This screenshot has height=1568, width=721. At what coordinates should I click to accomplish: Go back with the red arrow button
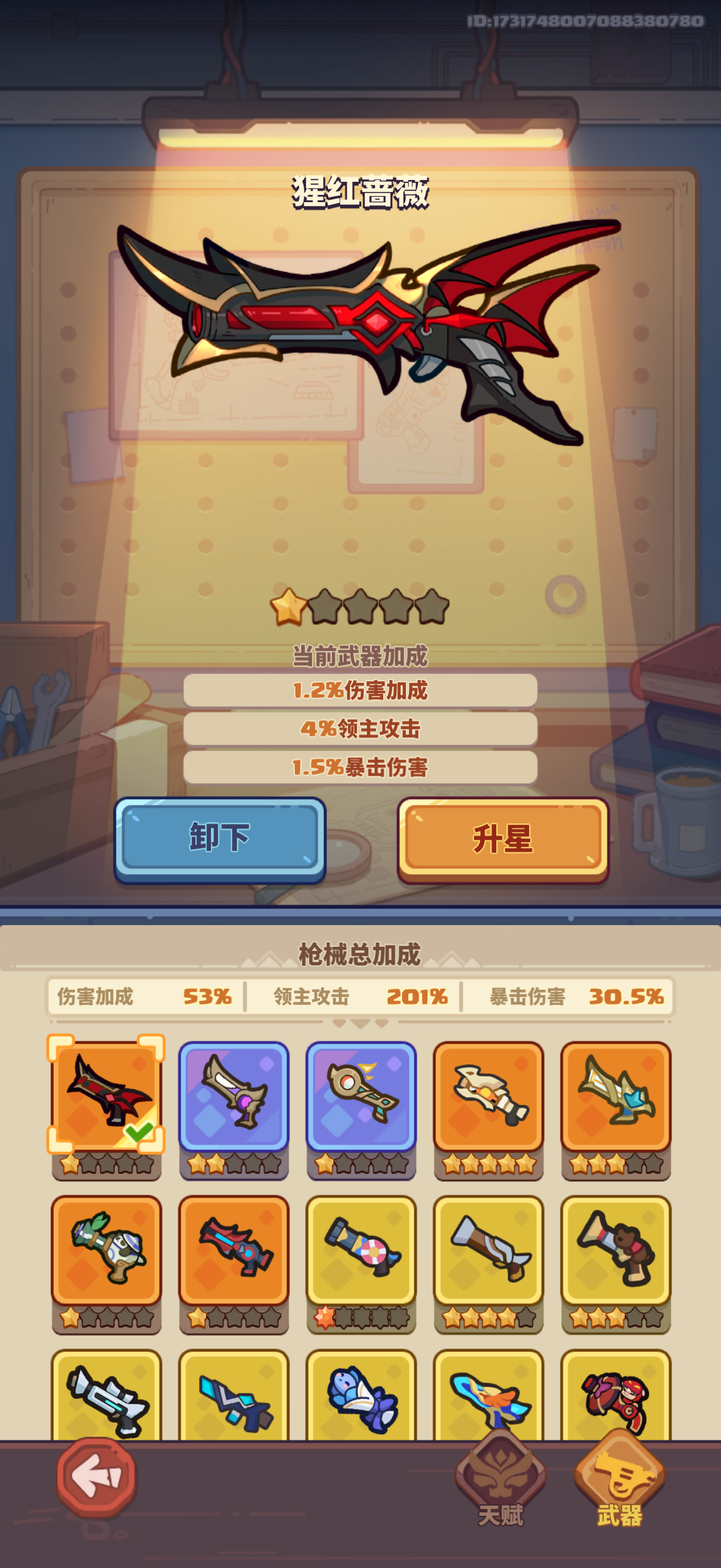96,1477
